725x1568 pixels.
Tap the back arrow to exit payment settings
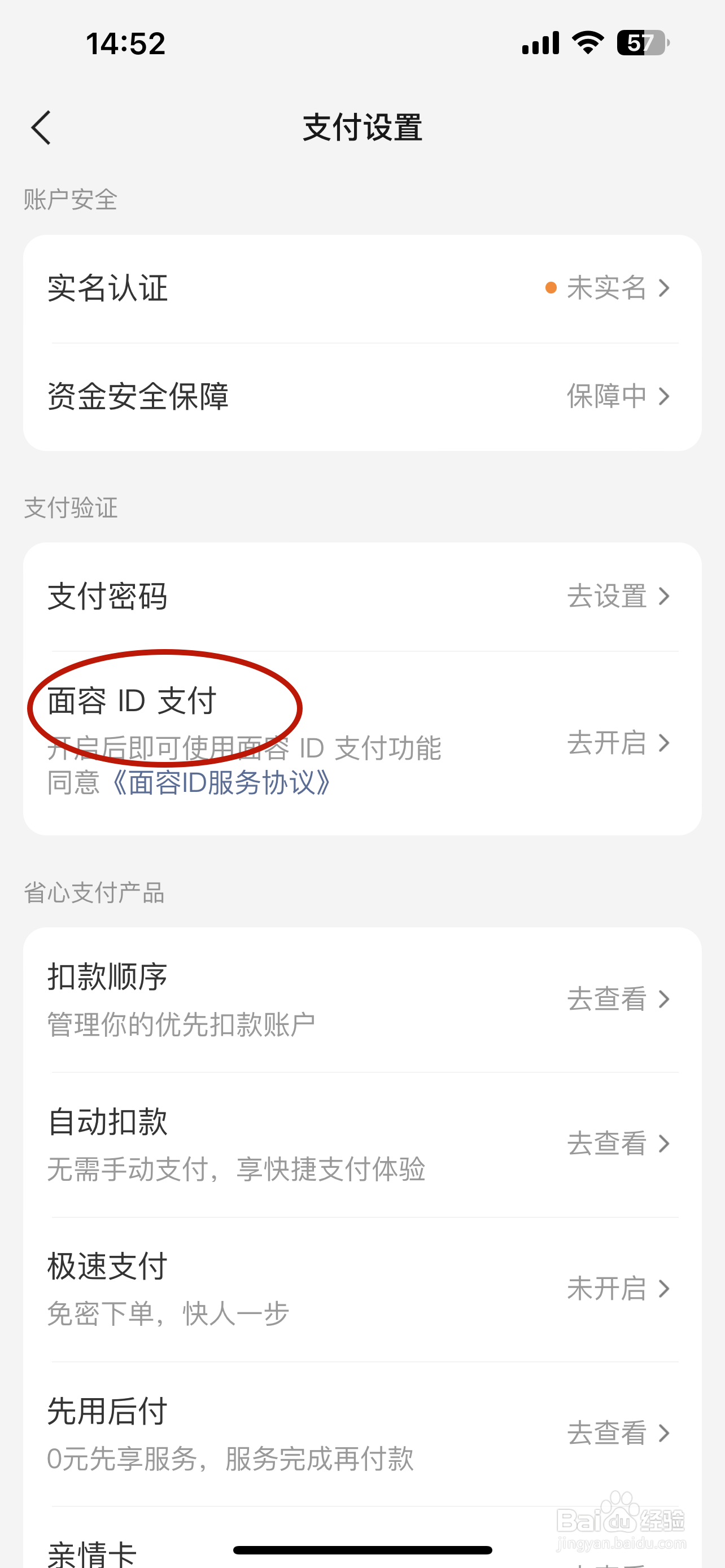40,128
